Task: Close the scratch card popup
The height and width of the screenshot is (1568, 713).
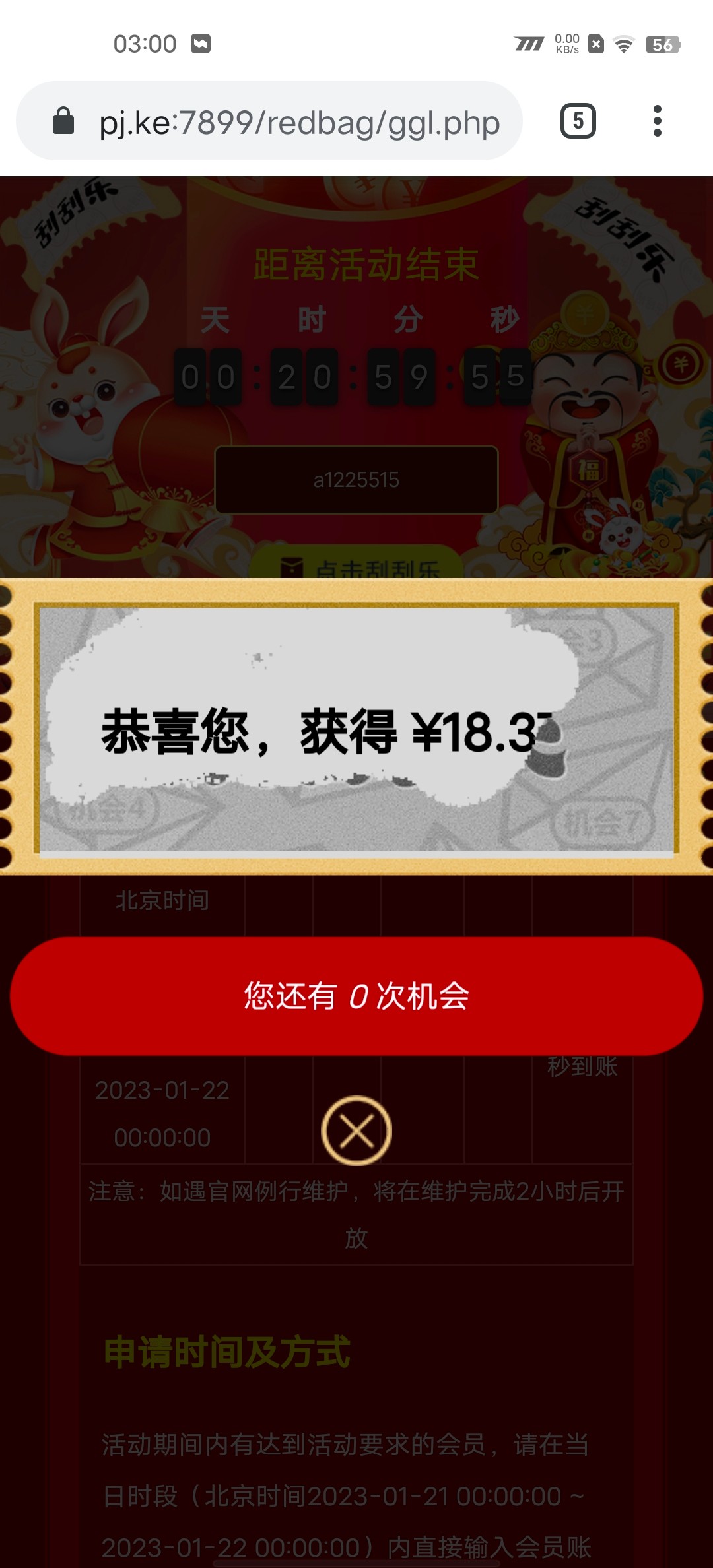Action: 356,1130
